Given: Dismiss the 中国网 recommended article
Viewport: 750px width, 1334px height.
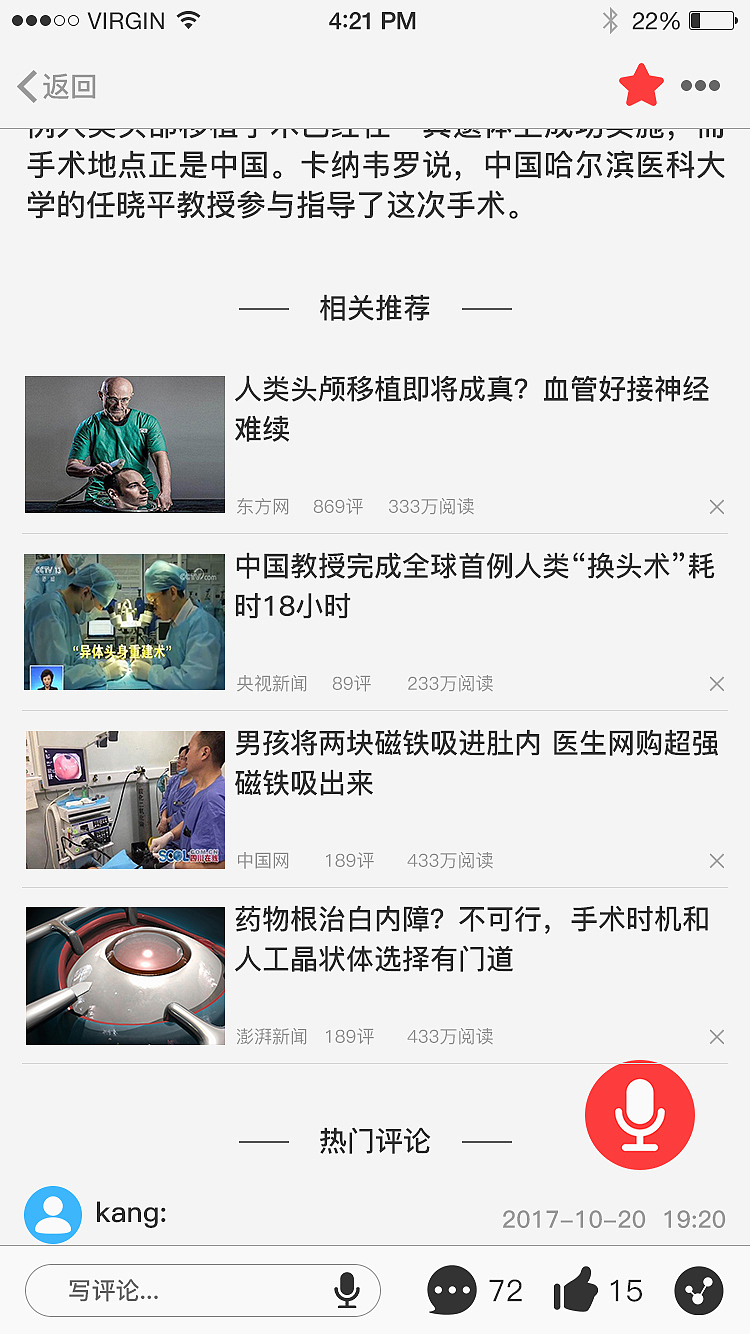Looking at the screenshot, I should click(716, 861).
